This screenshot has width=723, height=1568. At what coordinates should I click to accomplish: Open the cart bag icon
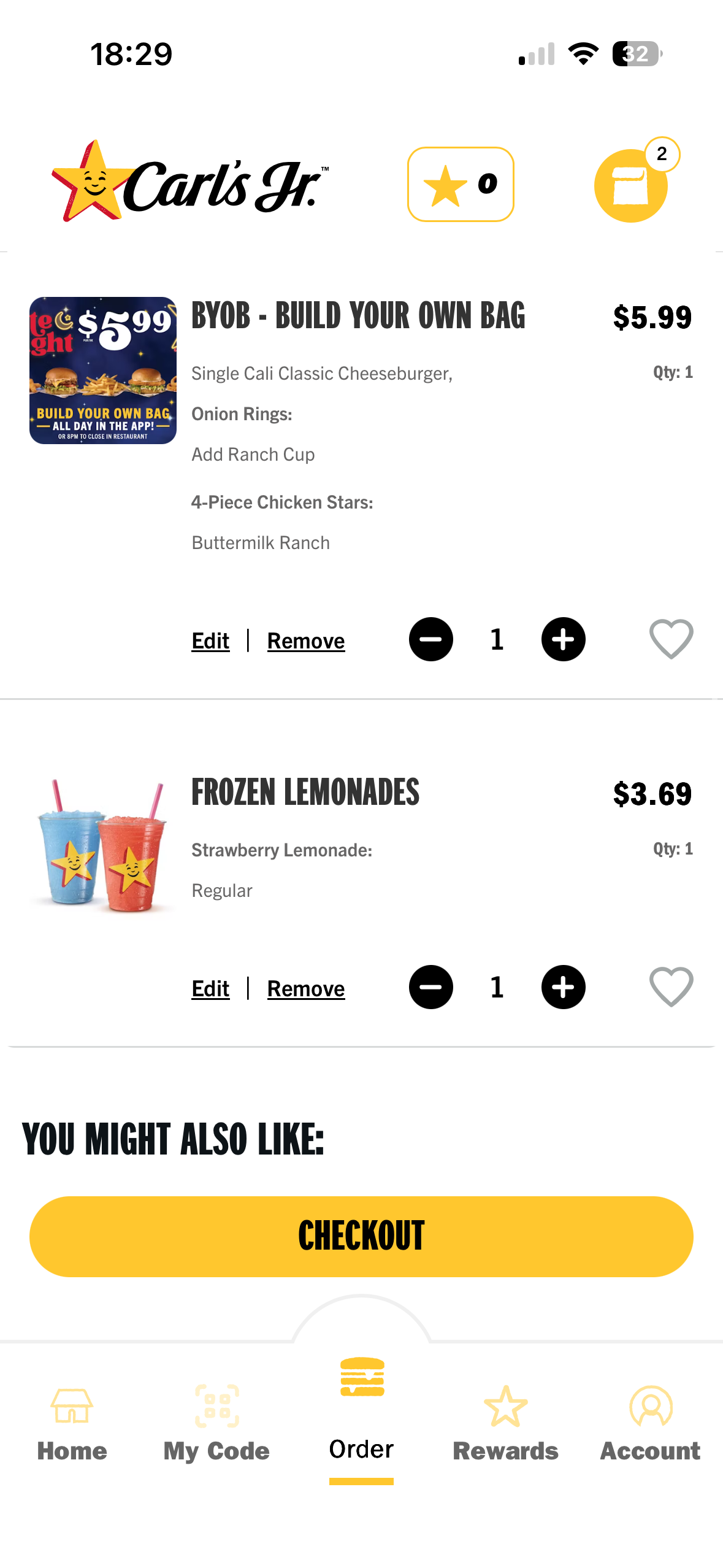point(631,185)
